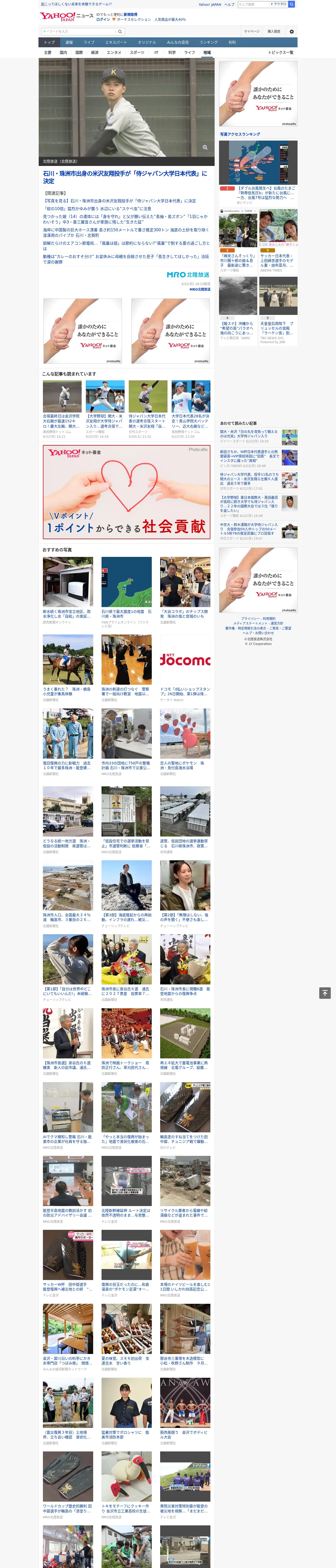336x1568 pixels.
Task: Tap the ログイン link
Action: [x=103, y=20]
